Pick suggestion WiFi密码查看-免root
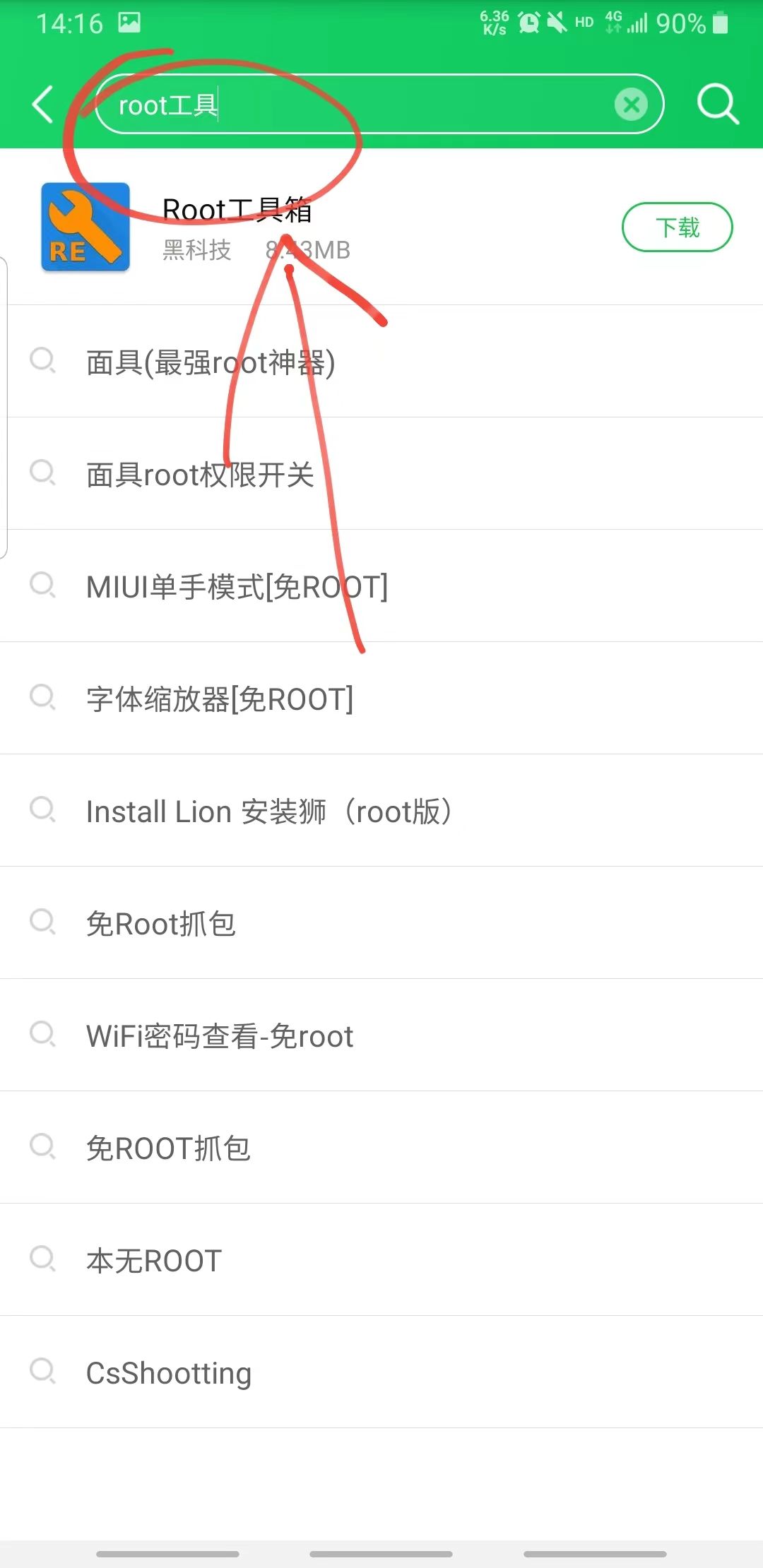 pos(220,1036)
